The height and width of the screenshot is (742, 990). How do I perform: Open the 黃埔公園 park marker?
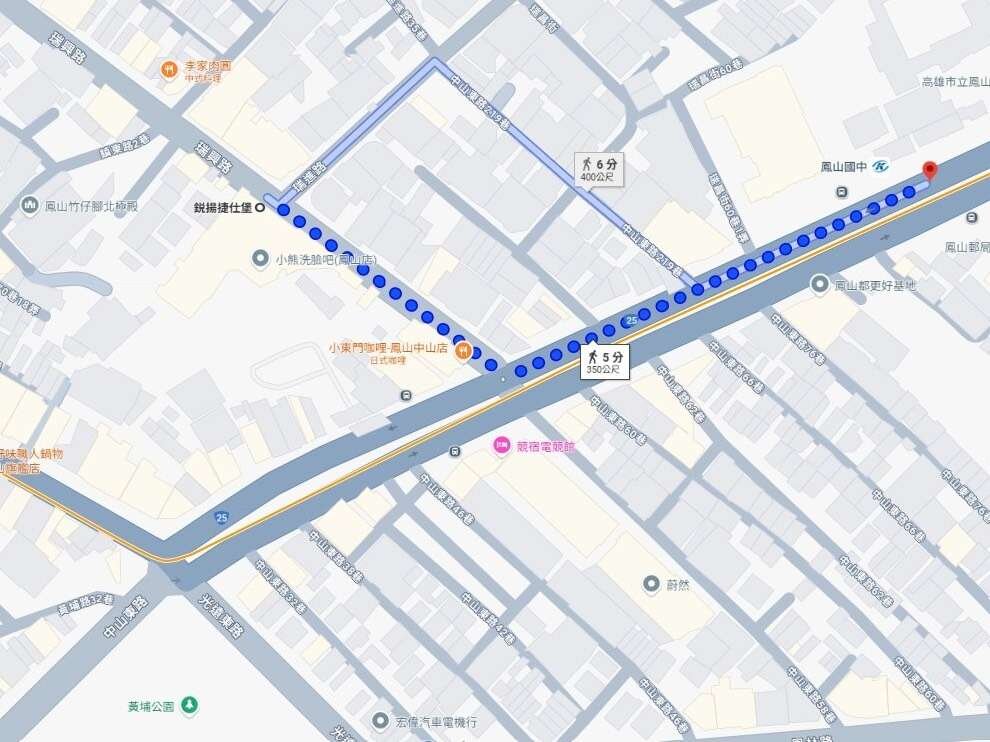(x=188, y=706)
